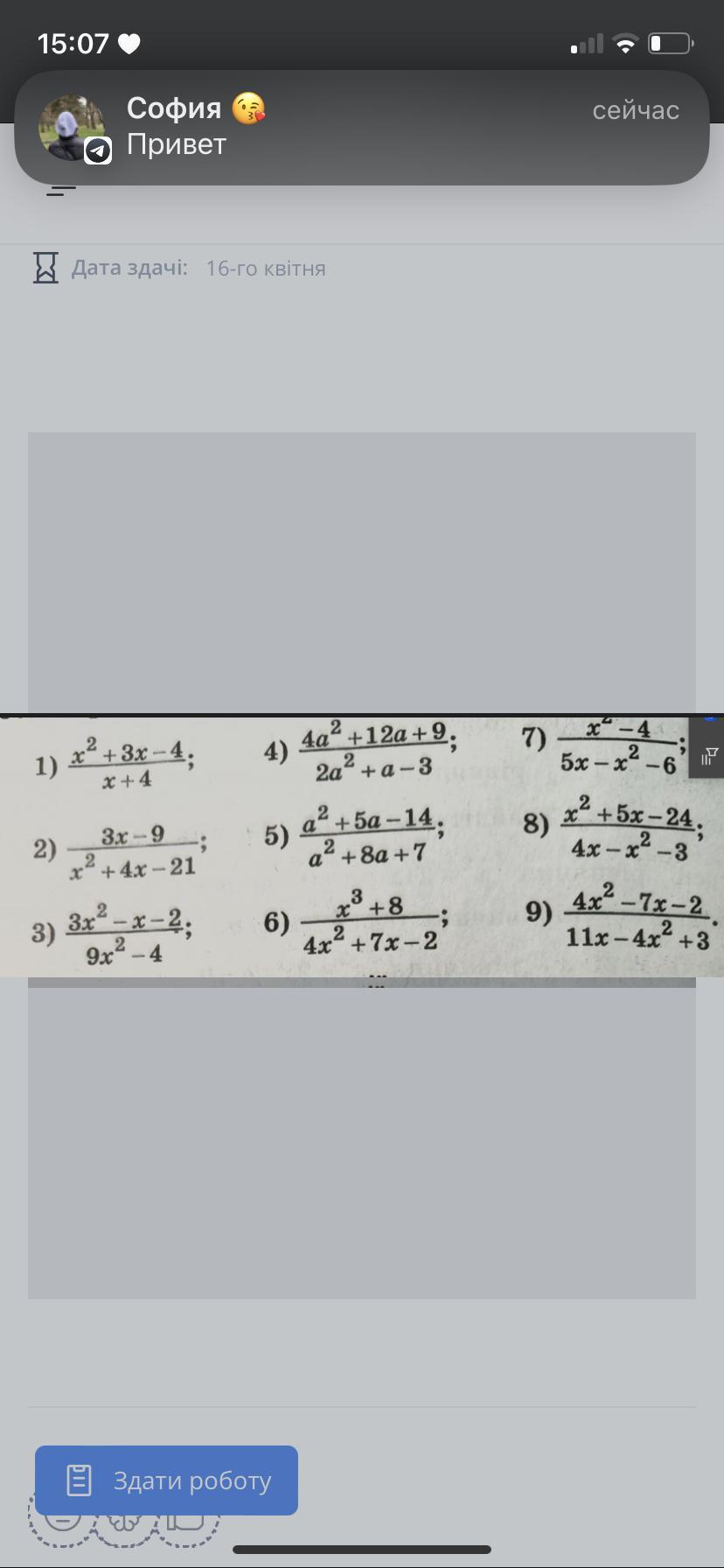
Task: Submit the assignment with Здати роботу
Action: point(166,1480)
